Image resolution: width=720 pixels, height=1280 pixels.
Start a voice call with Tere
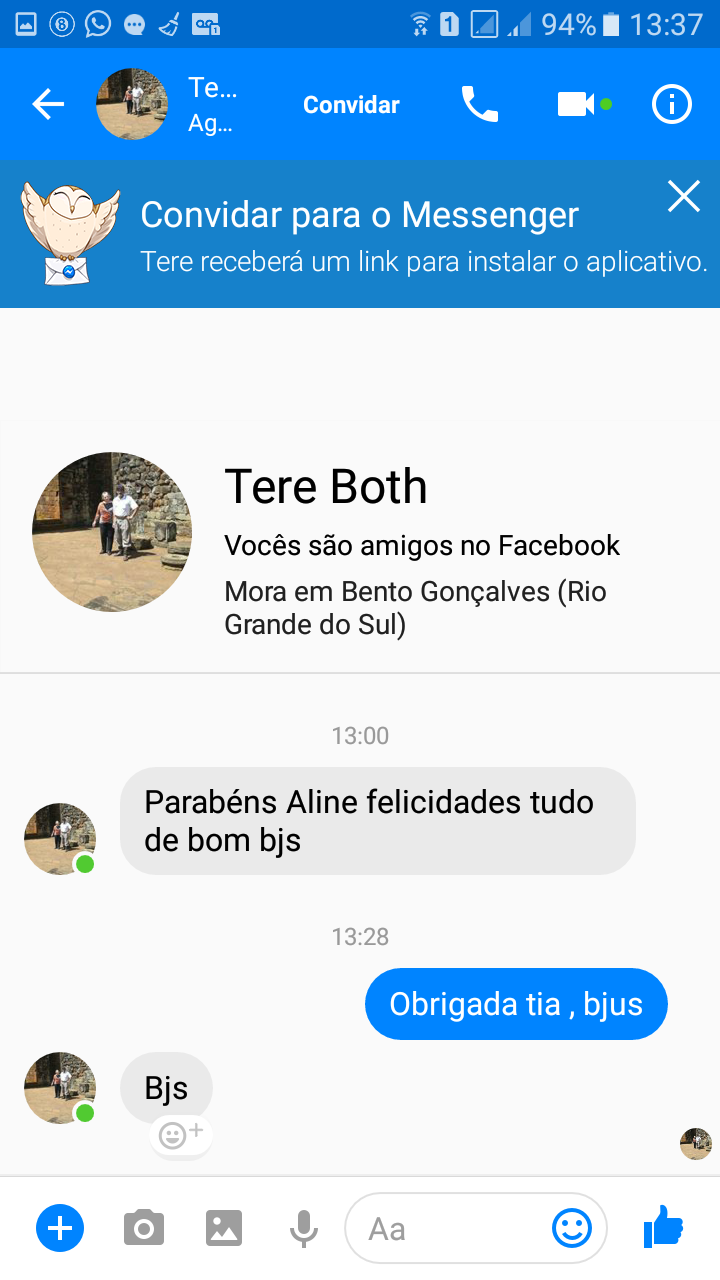[479, 104]
